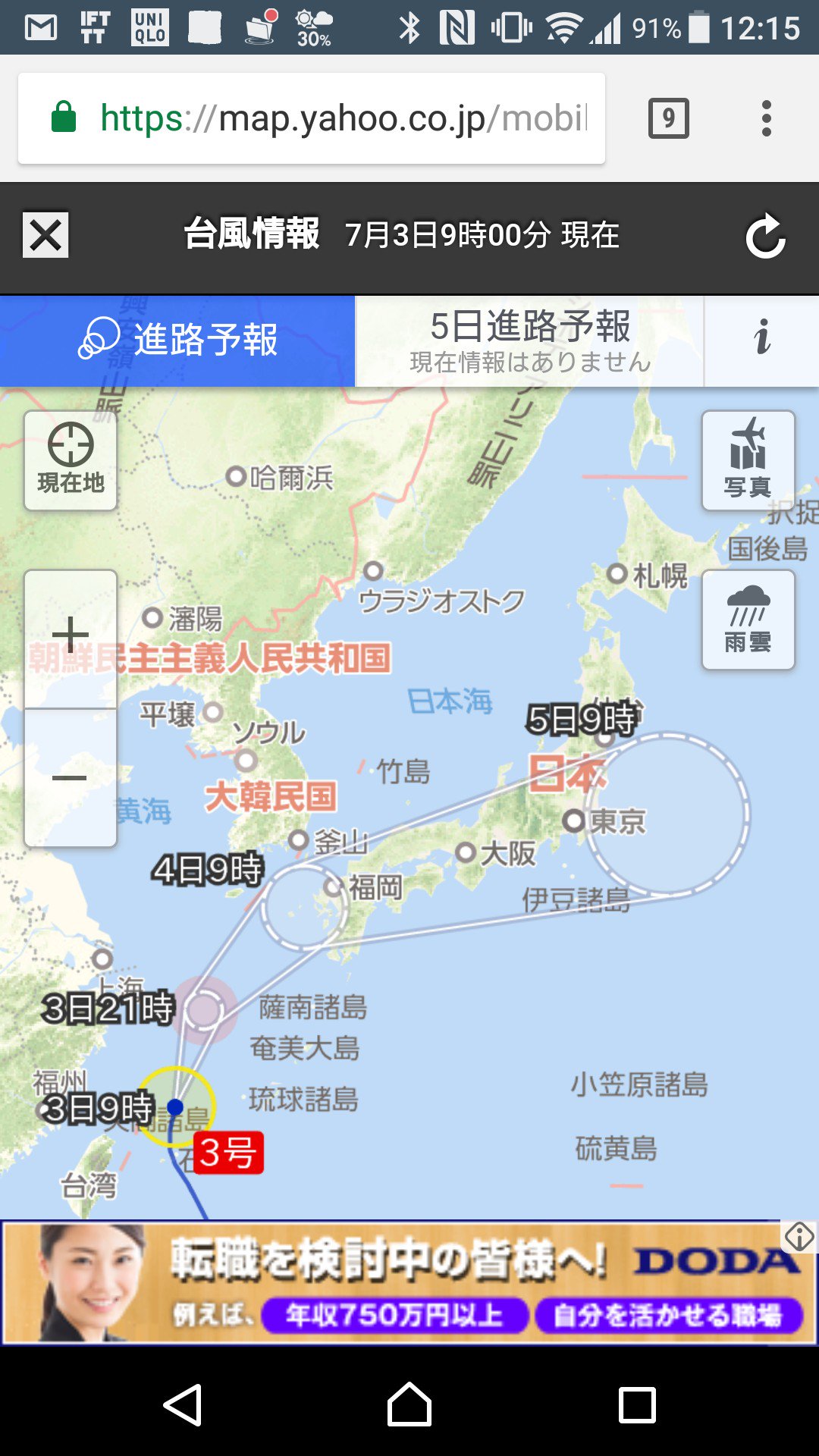
Task: Open the DODA job change ad banner
Action: click(x=409, y=1282)
